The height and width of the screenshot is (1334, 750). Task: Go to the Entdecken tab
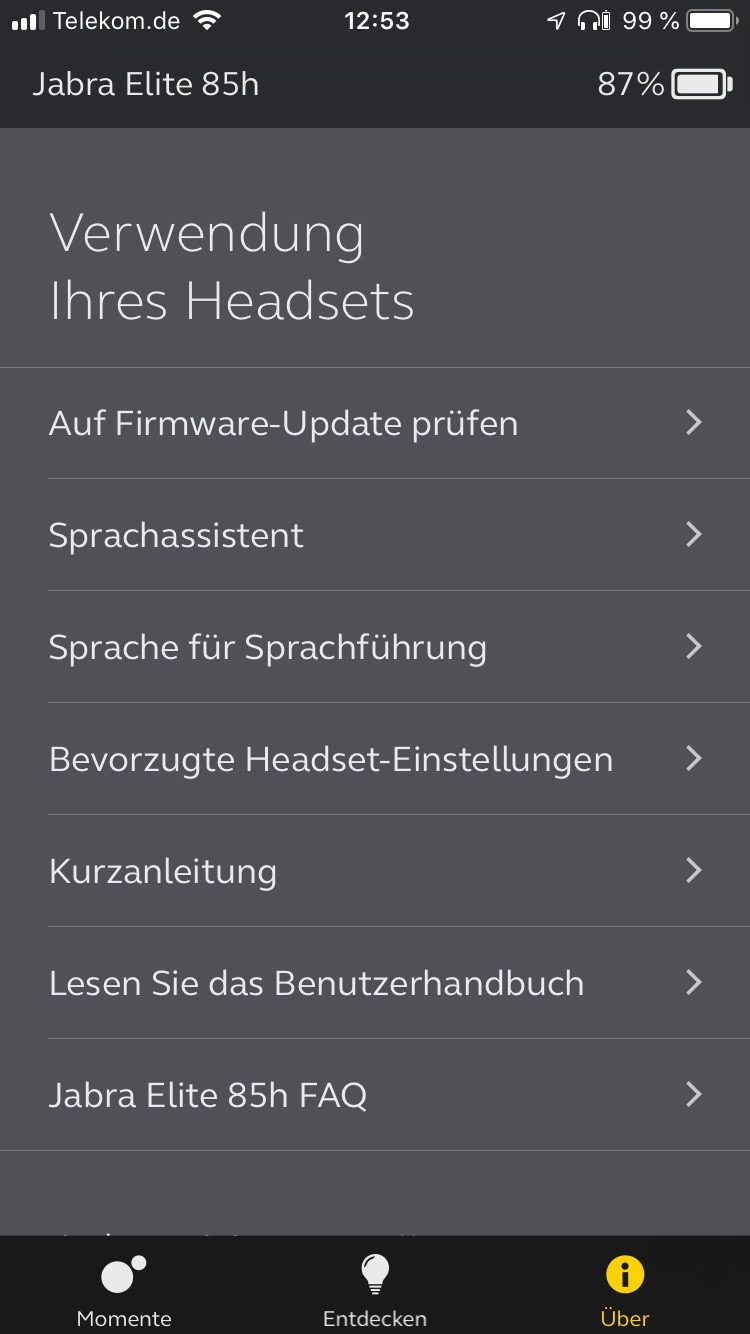point(375,1290)
